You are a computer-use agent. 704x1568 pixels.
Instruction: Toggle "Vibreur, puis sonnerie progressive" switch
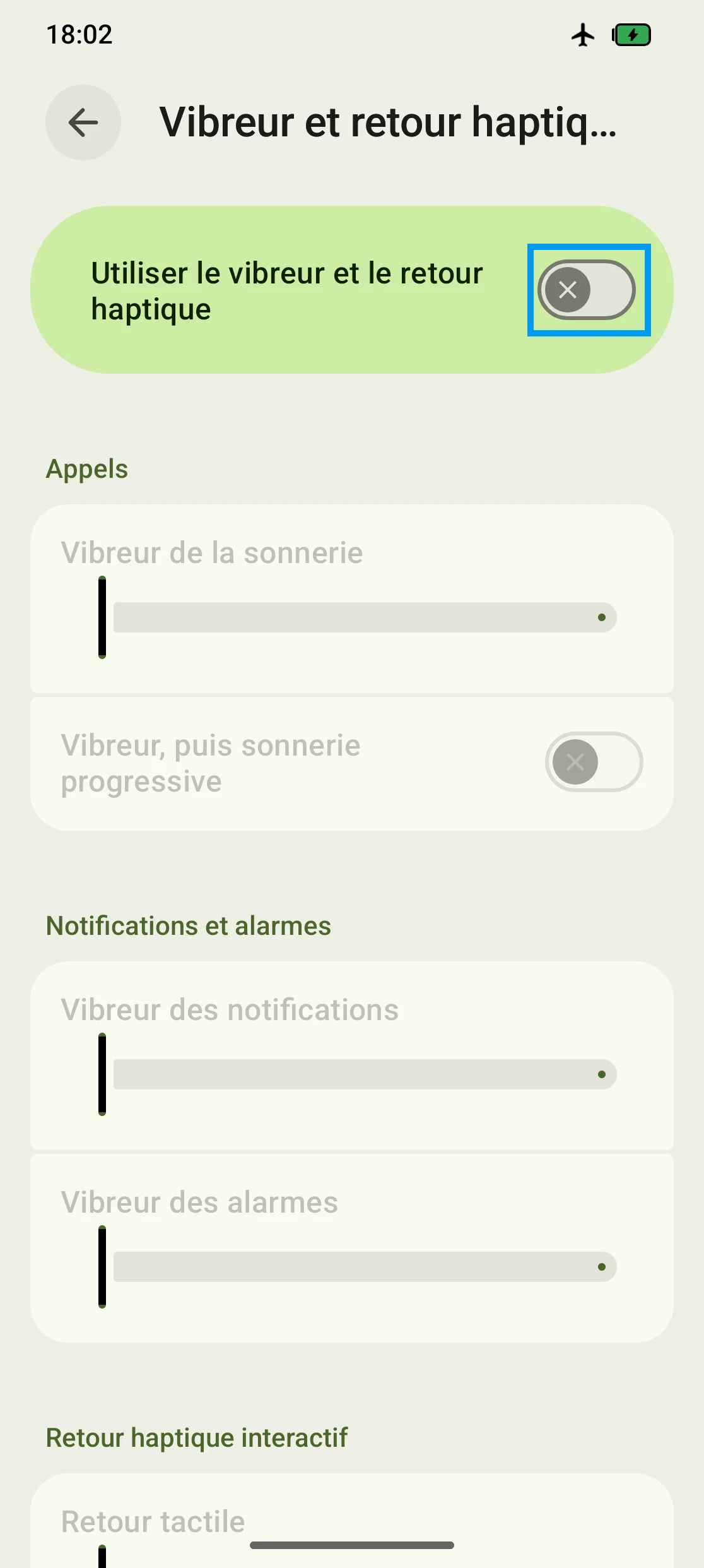point(593,762)
